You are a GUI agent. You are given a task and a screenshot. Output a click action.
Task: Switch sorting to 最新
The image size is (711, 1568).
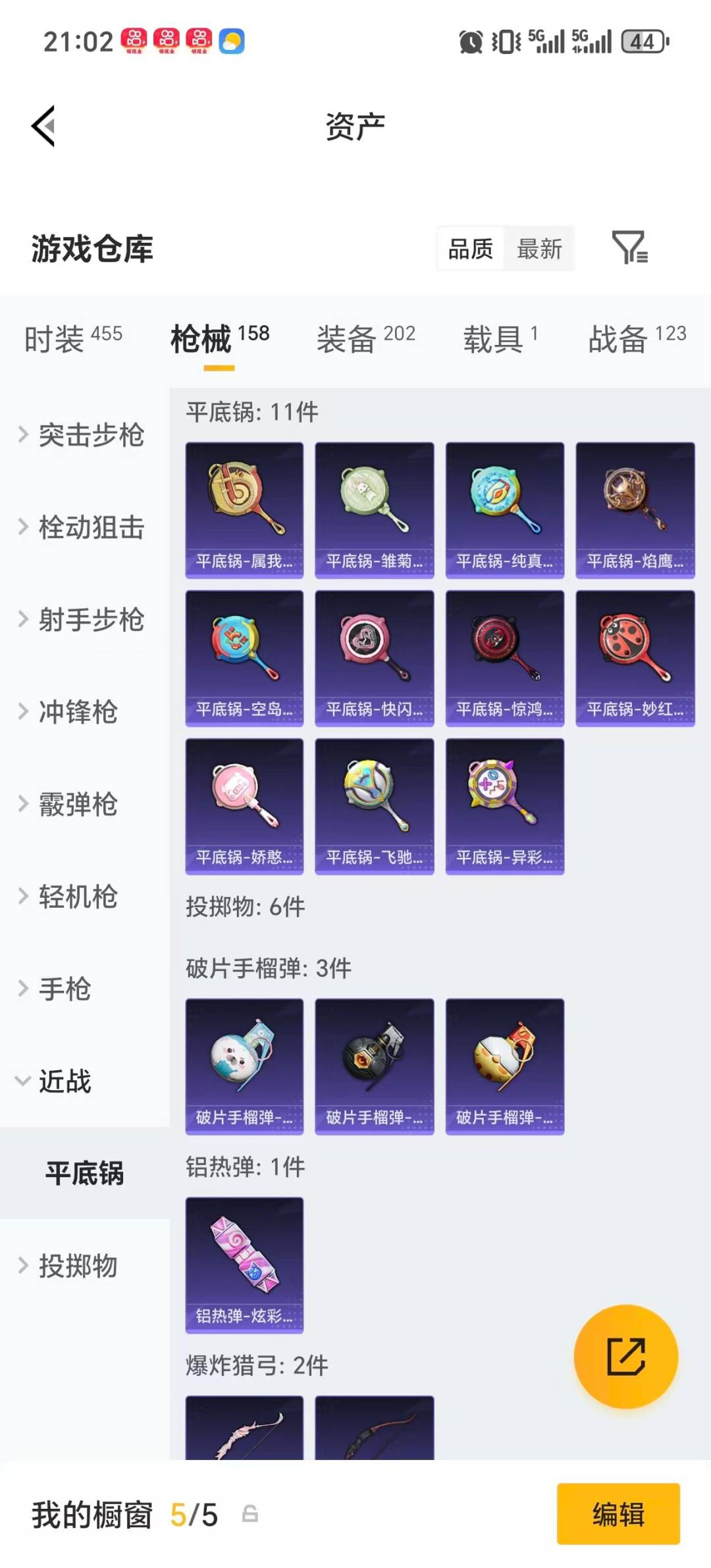[x=539, y=249]
